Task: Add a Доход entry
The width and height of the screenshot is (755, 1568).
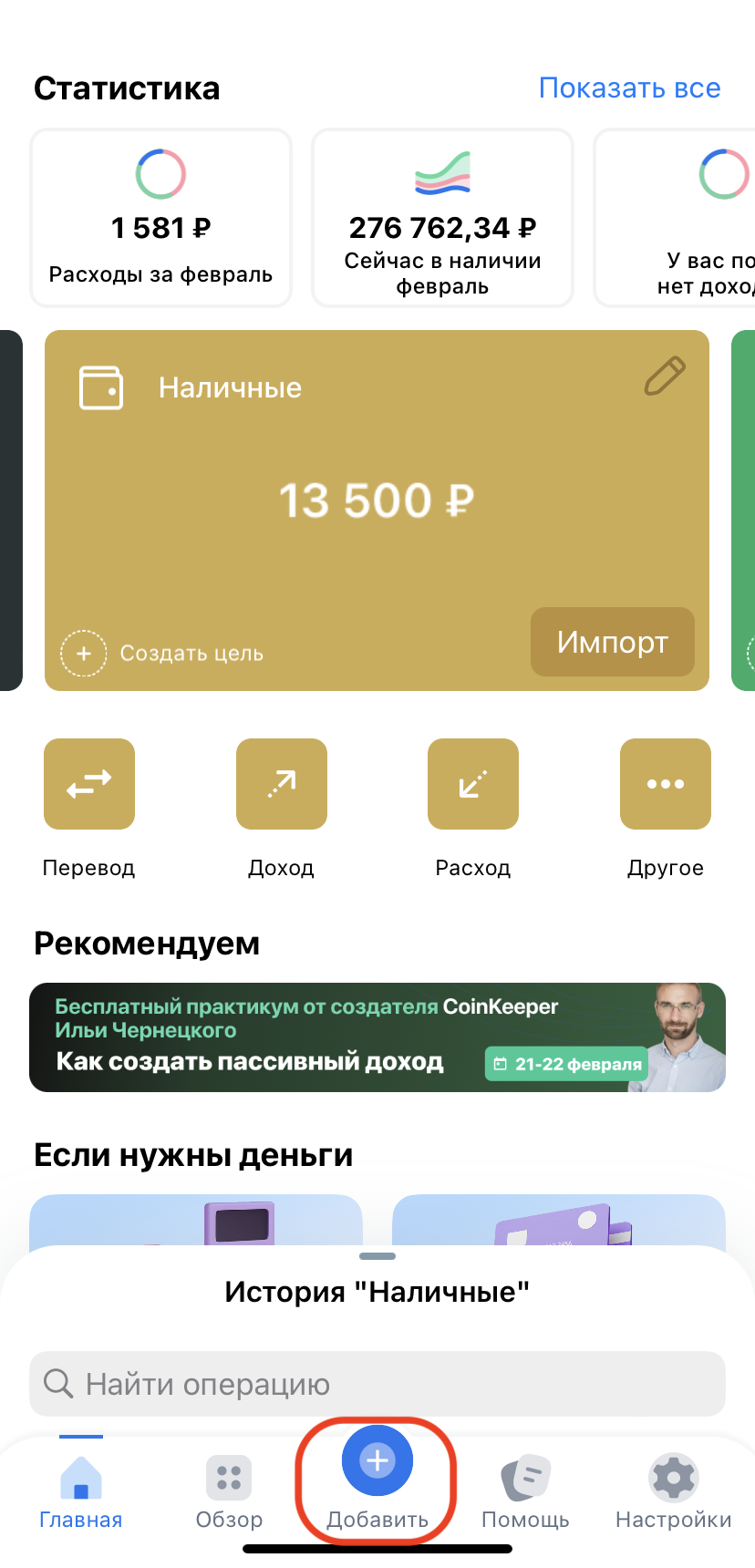Action: pyautogui.click(x=281, y=784)
